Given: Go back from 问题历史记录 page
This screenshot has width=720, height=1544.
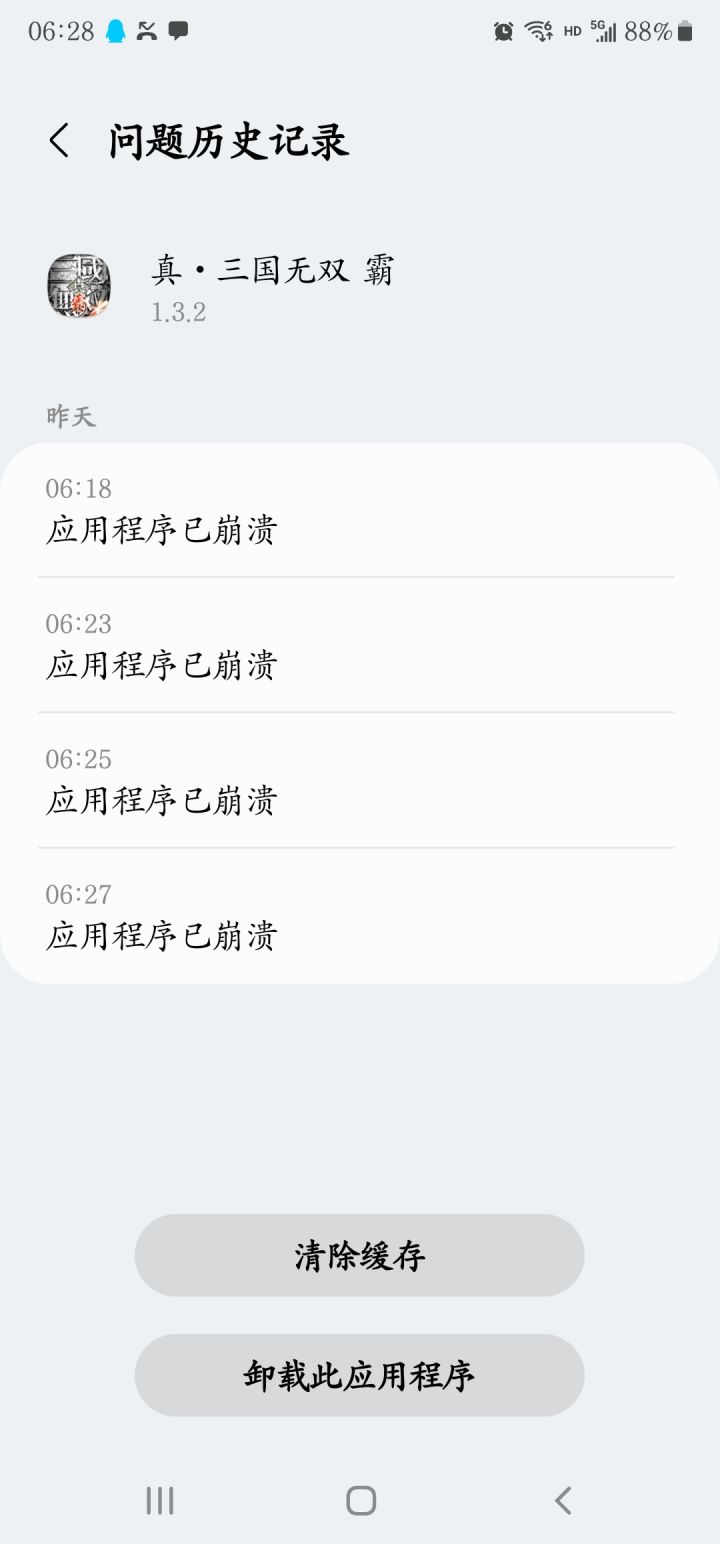Looking at the screenshot, I should point(60,141).
